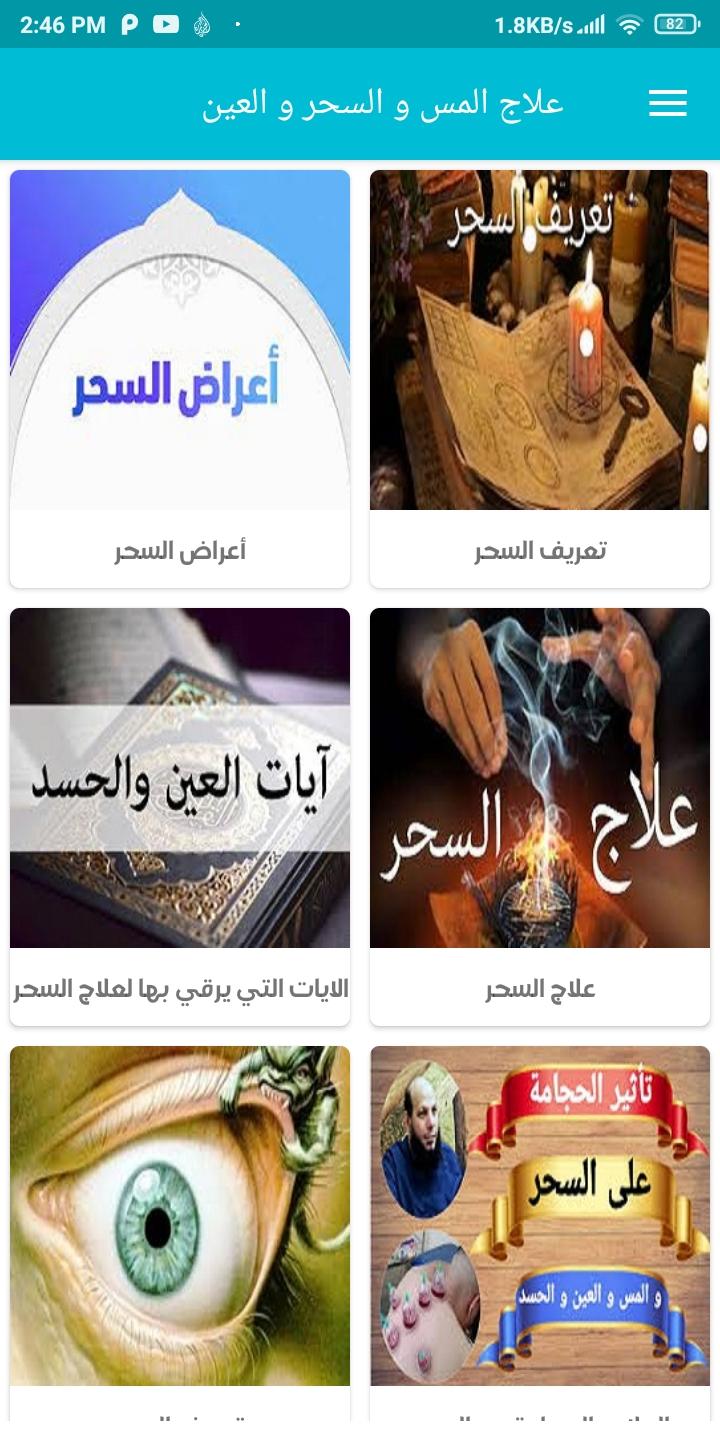Viewport: 720px width, 1440px height.
Task: Open the أعراض السحر card
Action: 180,378
